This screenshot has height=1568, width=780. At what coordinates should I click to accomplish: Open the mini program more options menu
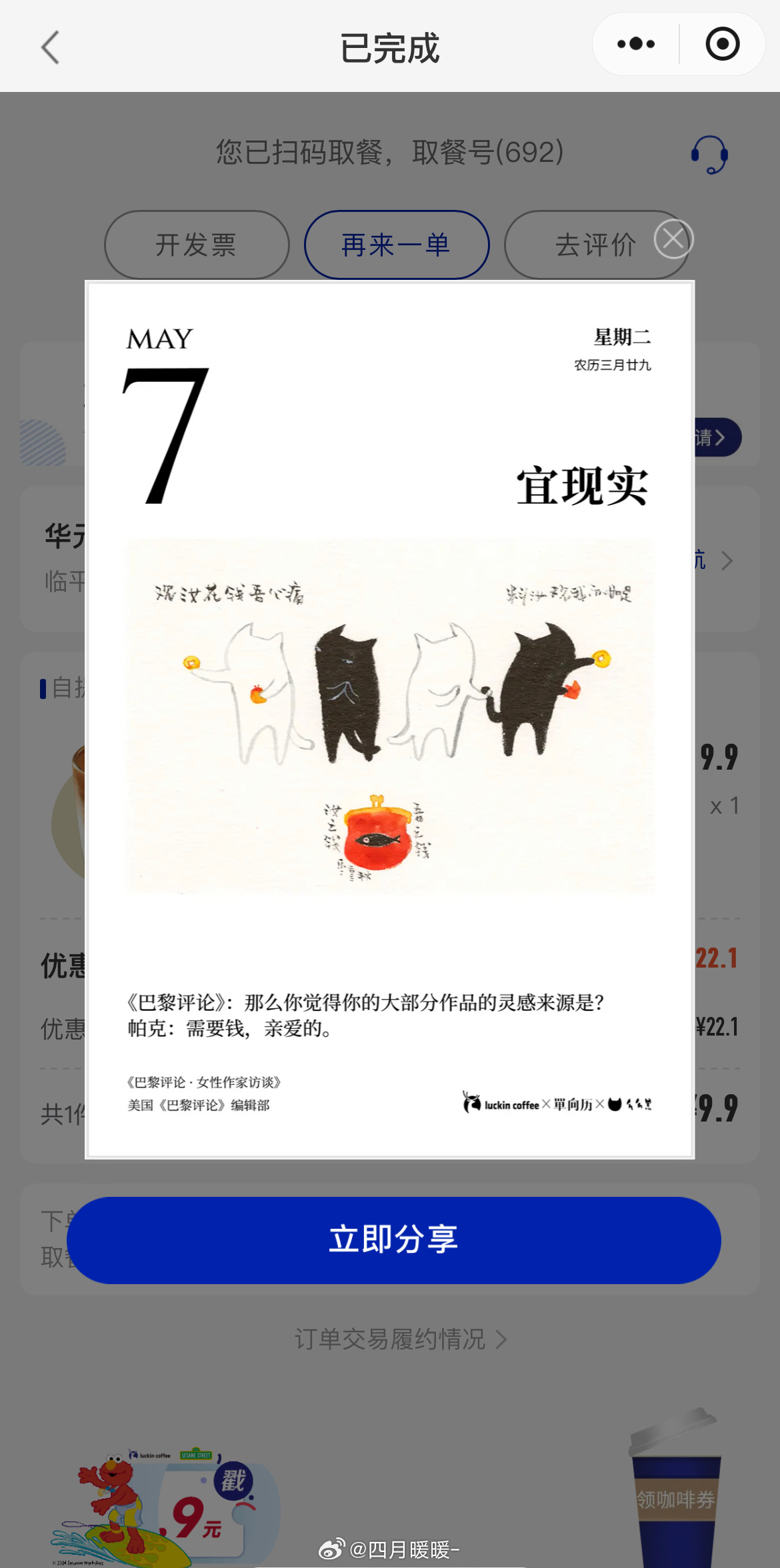[x=635, y=45]
